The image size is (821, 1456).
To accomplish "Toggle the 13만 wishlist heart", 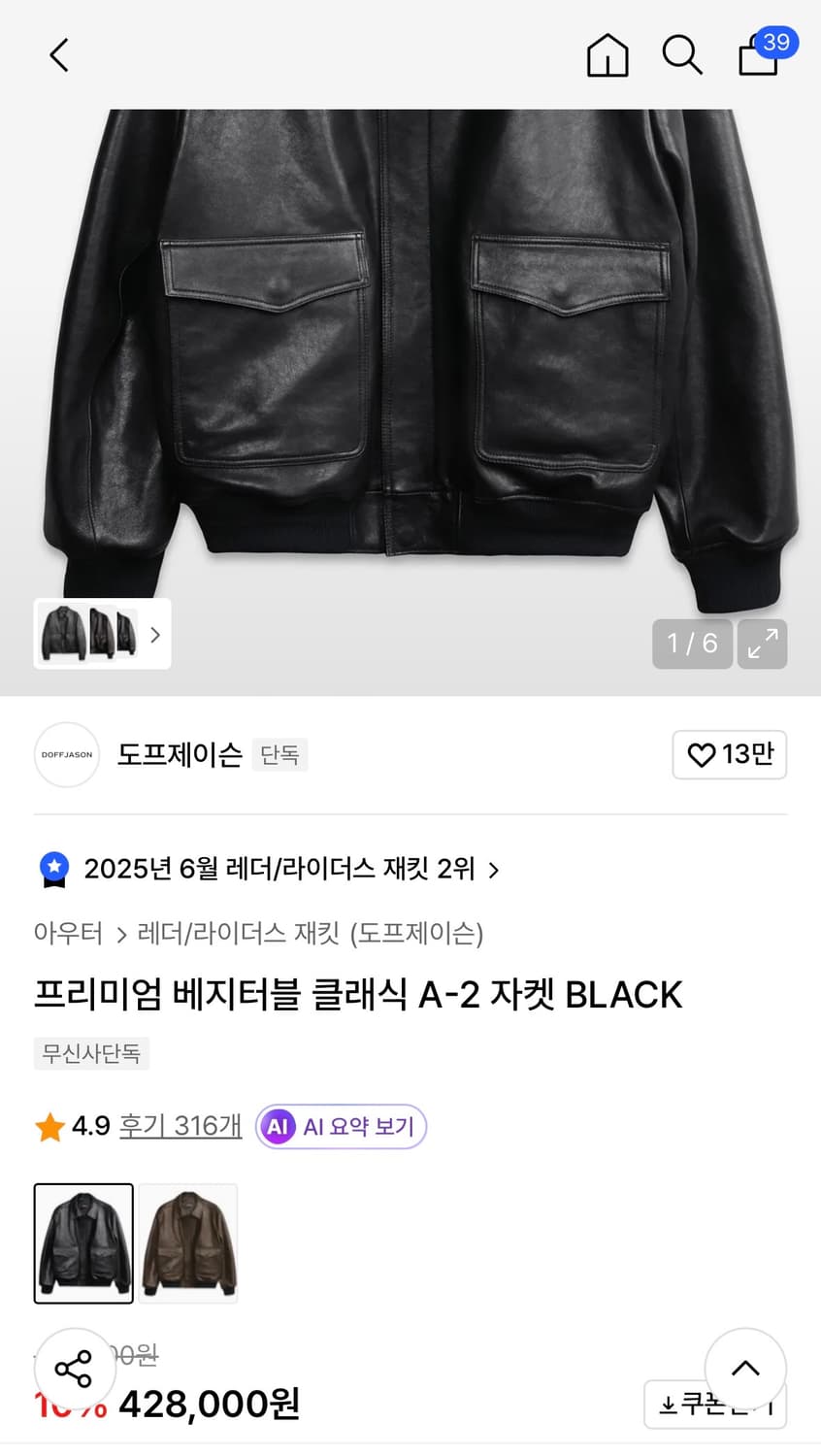I will (x=730, y=755).
